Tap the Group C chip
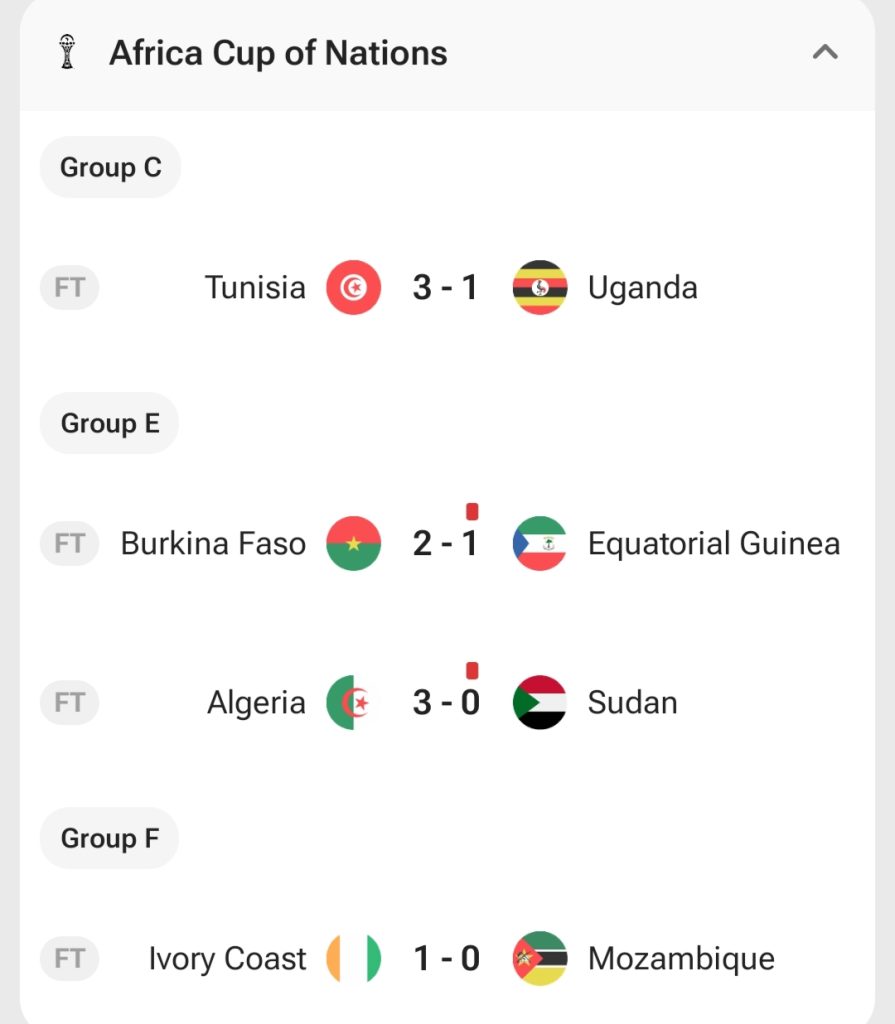Image resolution: width=895 pixels, height=1024 pixels. tap(110, 167)
